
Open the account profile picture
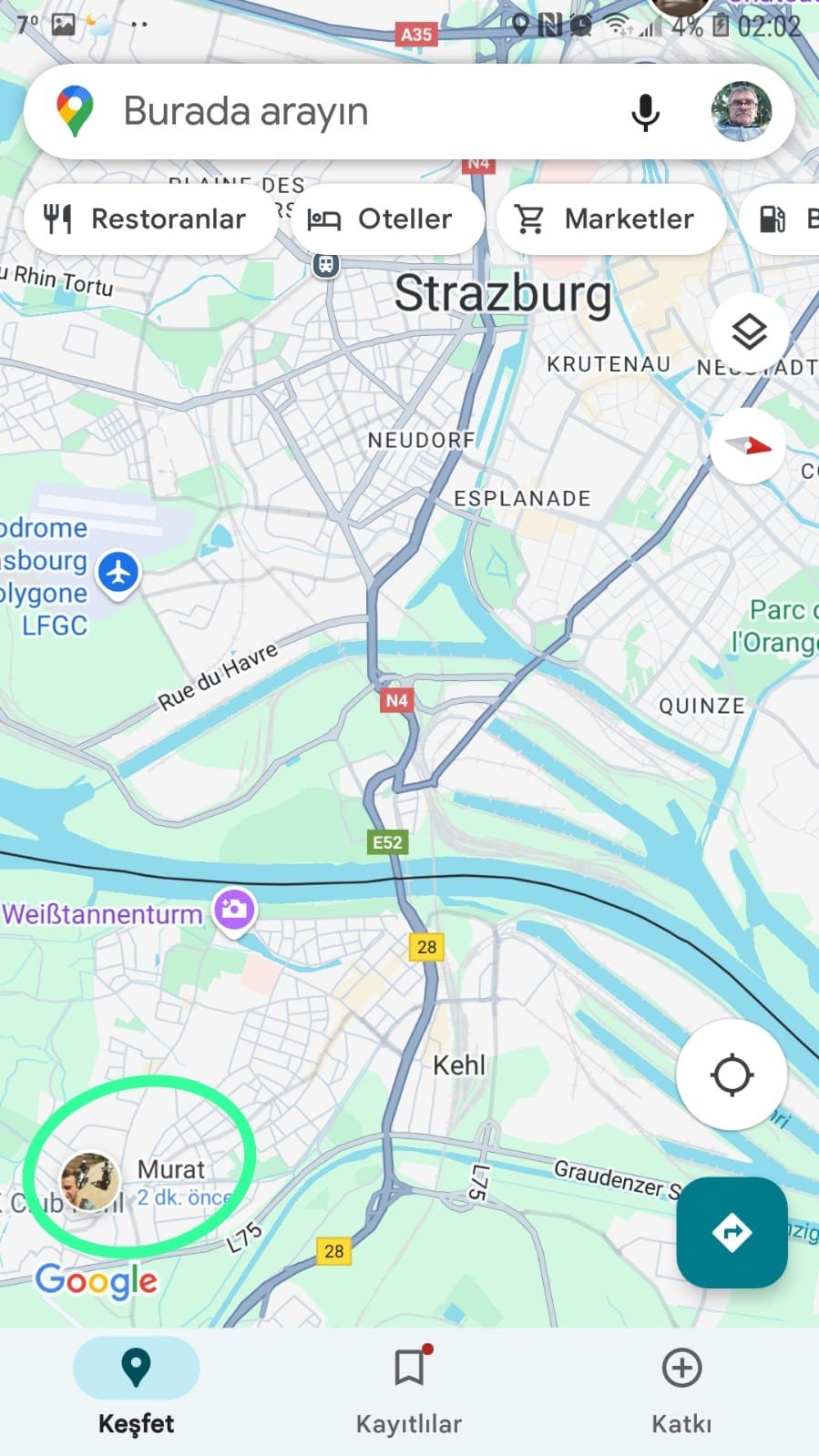coord(741,112)
